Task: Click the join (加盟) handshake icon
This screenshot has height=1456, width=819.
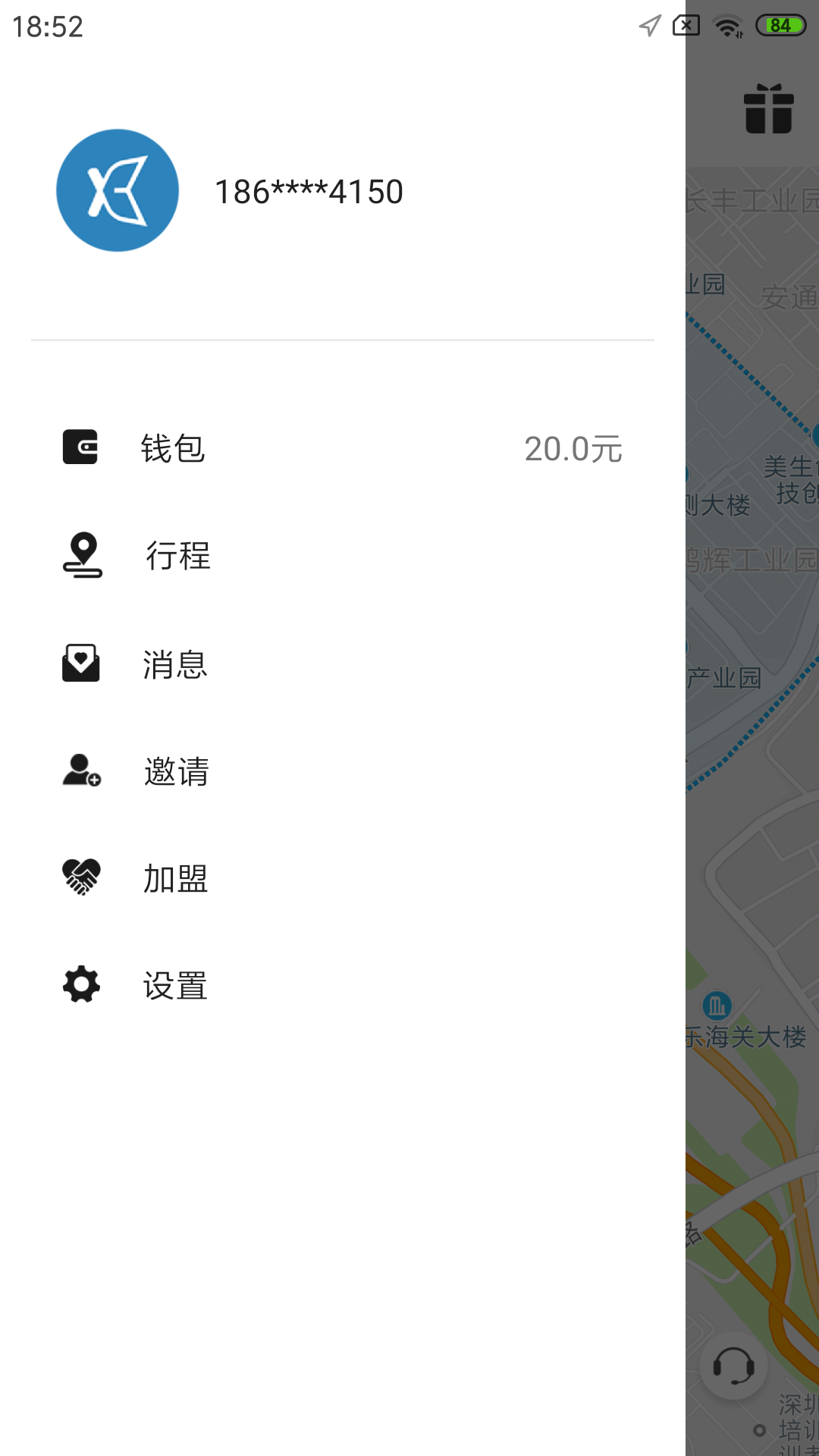Action: pos(82,878)
